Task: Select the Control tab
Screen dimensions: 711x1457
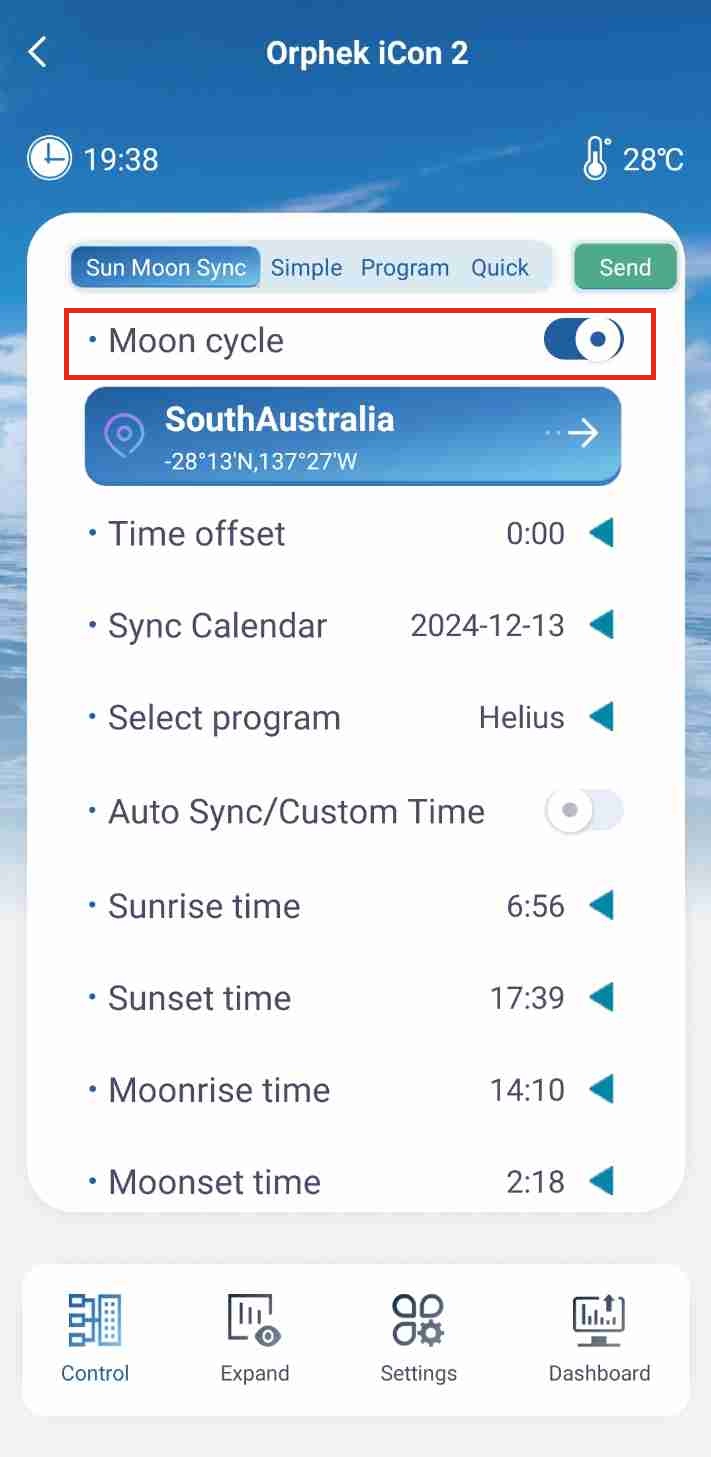Action: [95, 1338]
